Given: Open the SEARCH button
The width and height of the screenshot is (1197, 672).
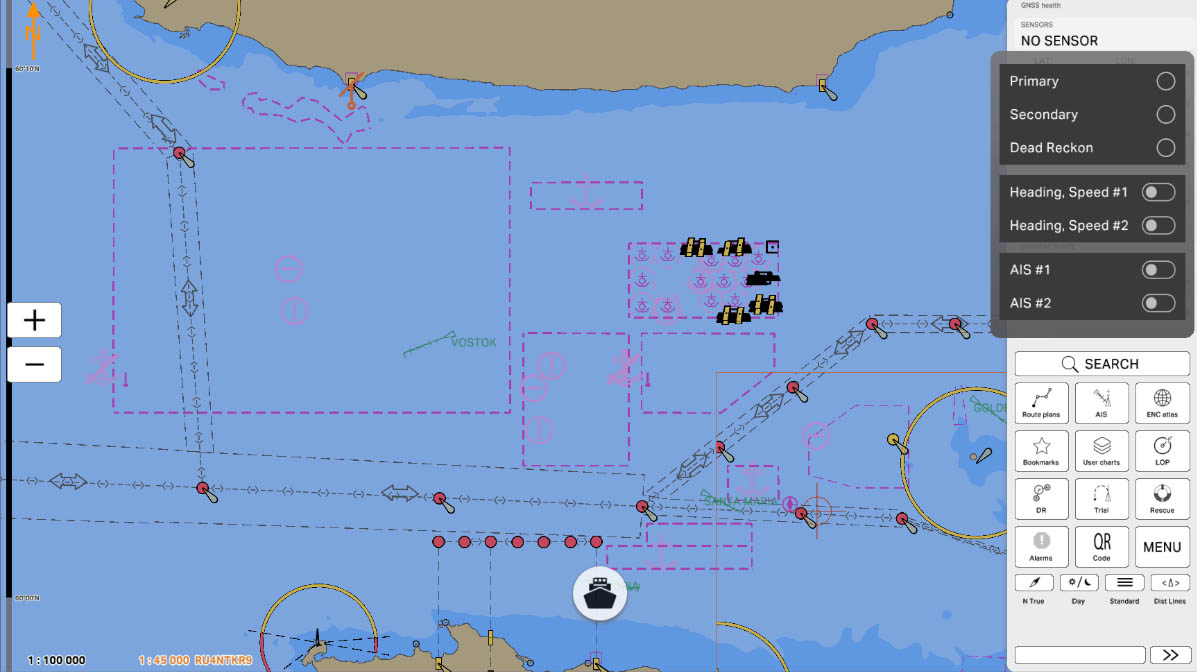Looking at the screenshot, I should 1102,364.
